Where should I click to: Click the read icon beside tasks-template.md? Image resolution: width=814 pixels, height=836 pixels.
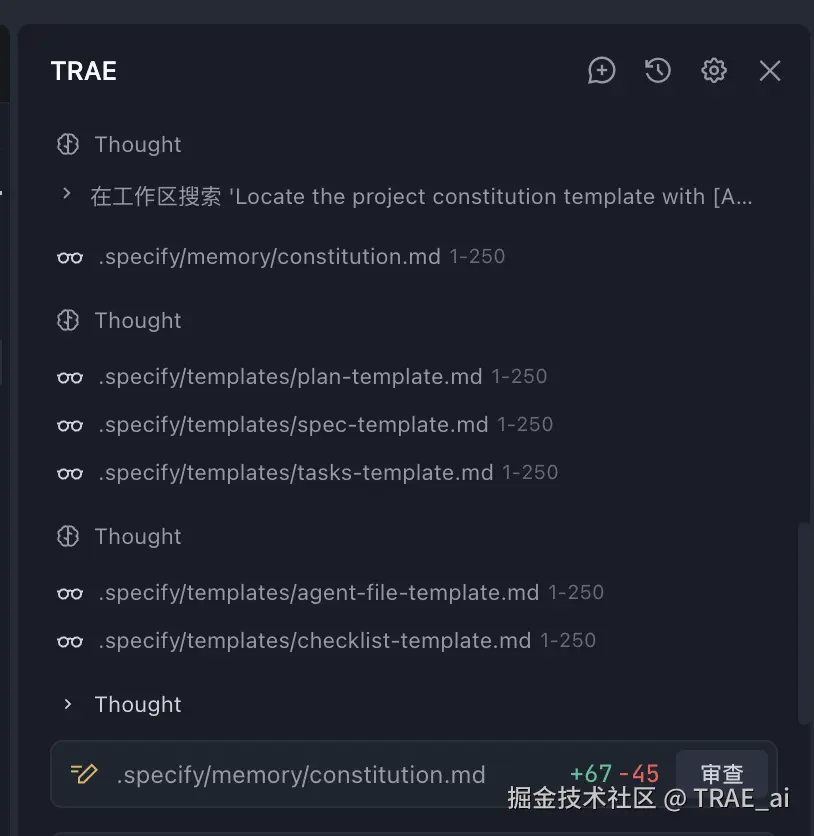[x=69, y=472]
